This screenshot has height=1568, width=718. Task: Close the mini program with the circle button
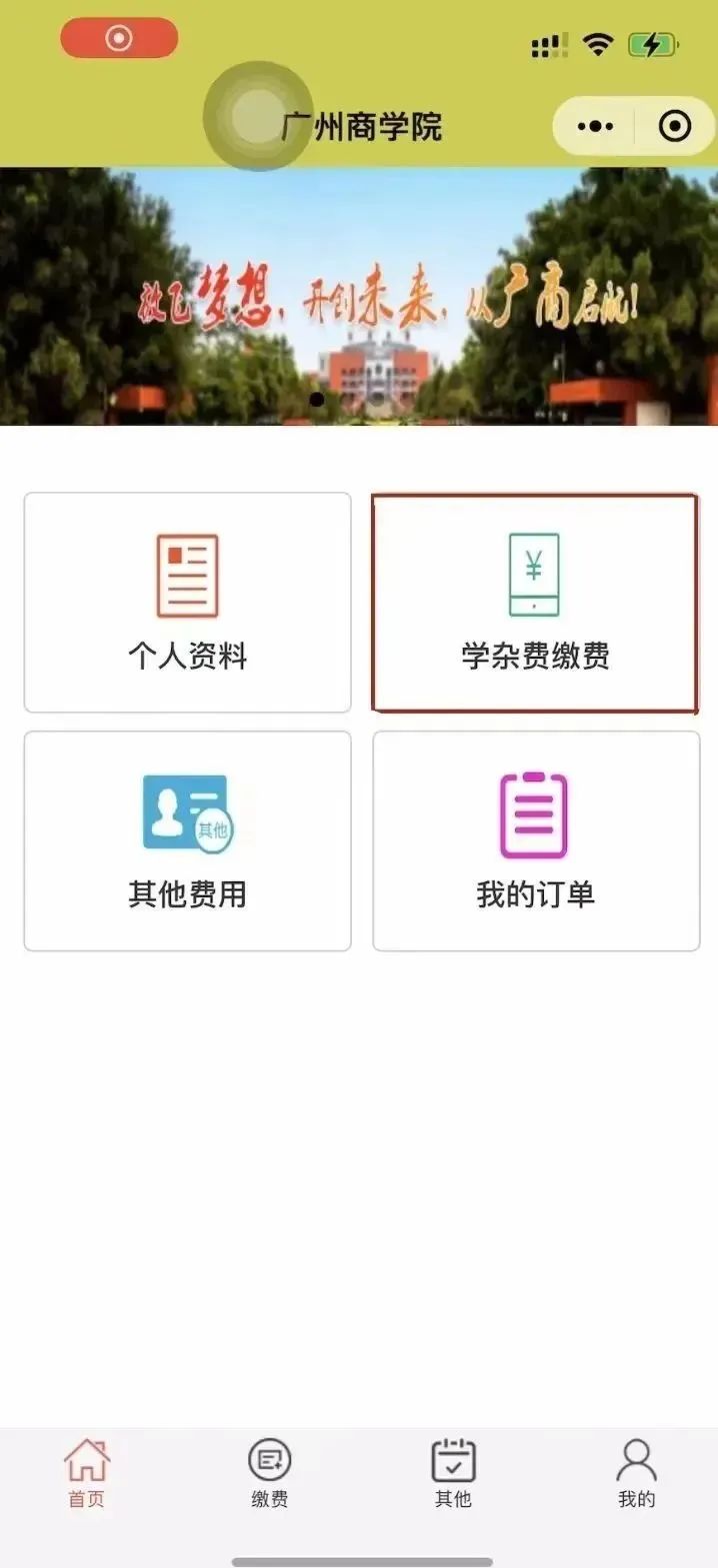tap(675, 126)
